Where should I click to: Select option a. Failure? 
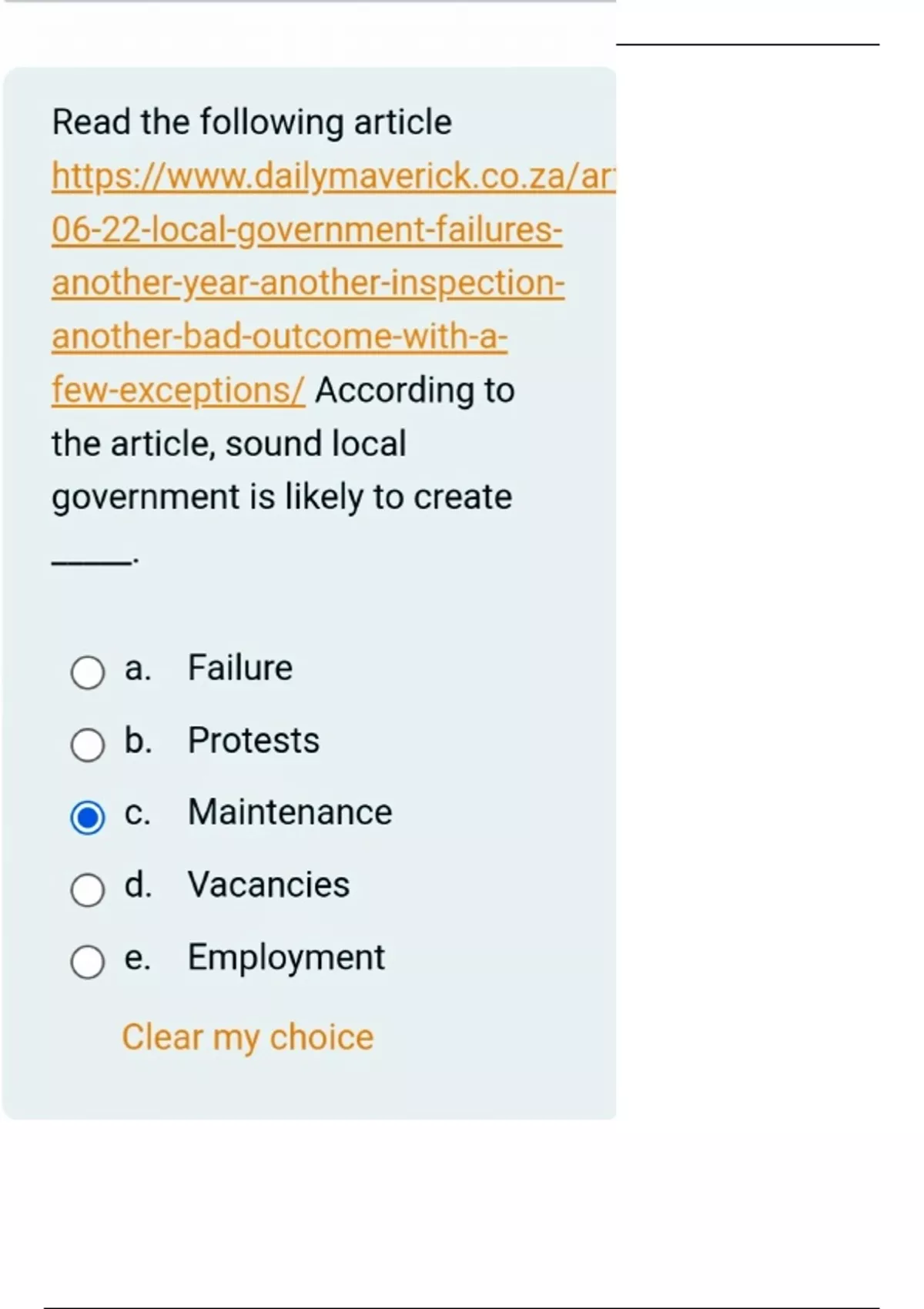[x=88, y=672]
